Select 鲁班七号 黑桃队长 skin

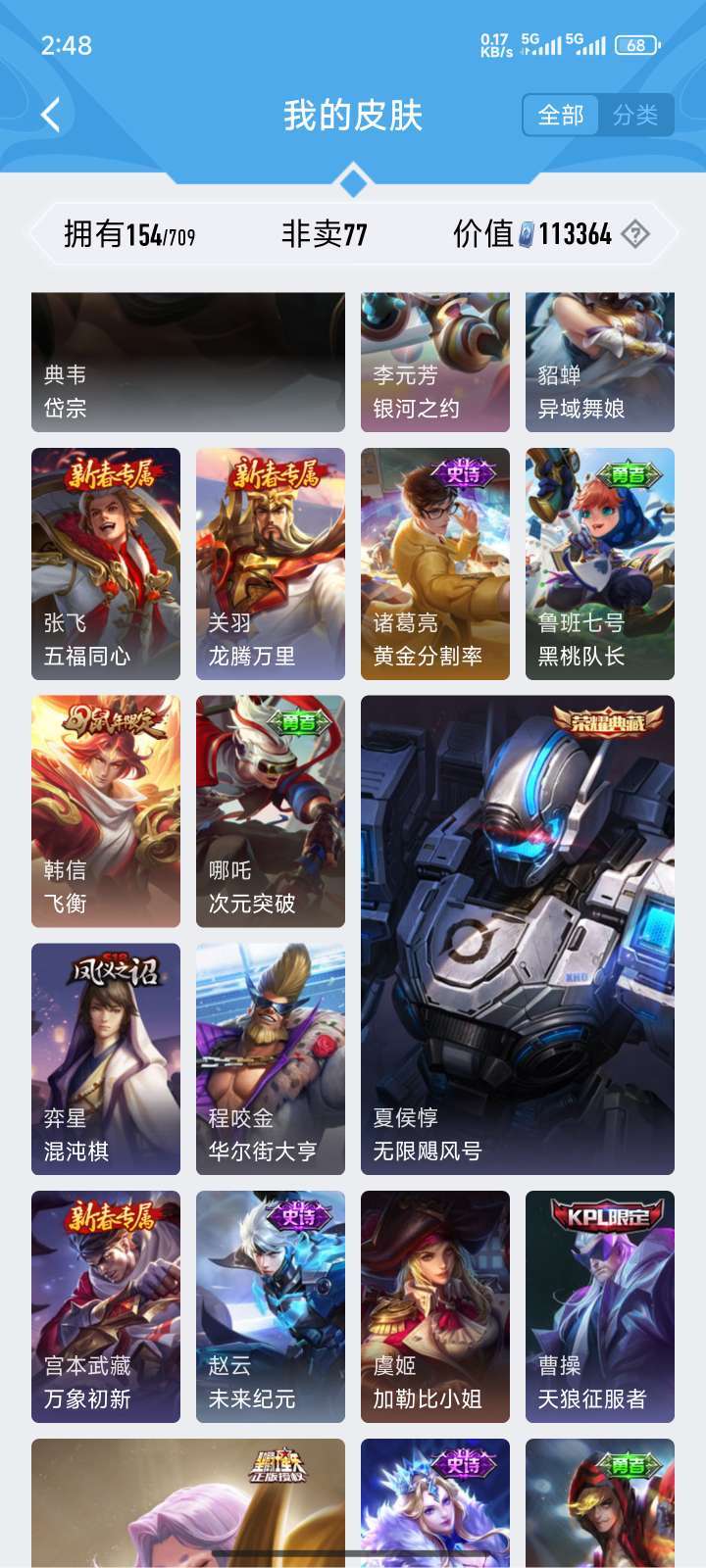click(600, 563)
